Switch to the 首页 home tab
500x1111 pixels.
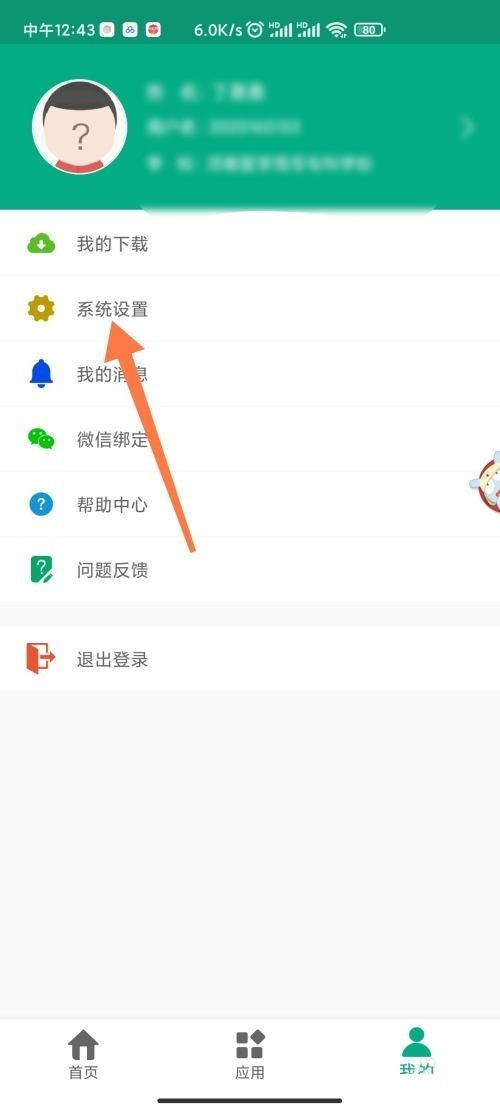(83, 1054)
